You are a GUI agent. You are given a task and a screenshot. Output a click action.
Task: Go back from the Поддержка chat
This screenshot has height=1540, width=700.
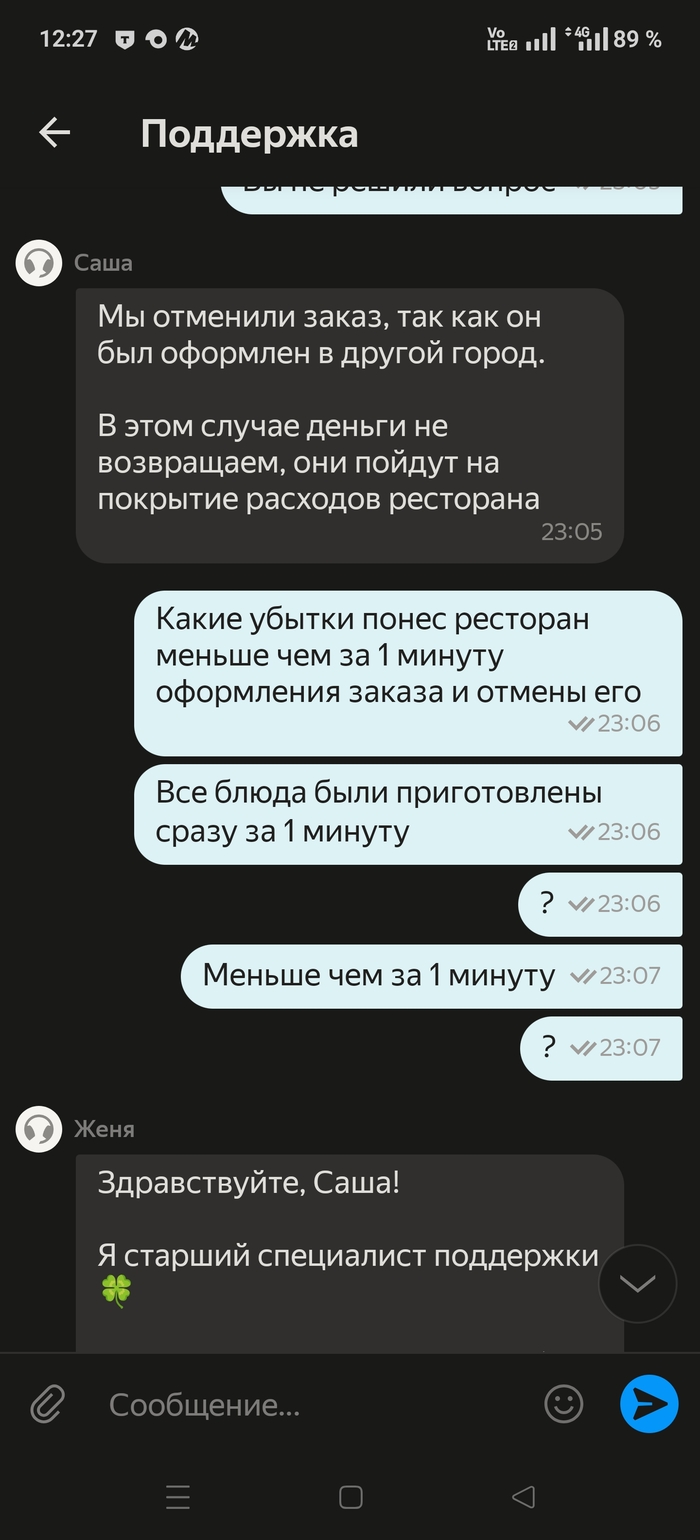[x=54, y=133]
